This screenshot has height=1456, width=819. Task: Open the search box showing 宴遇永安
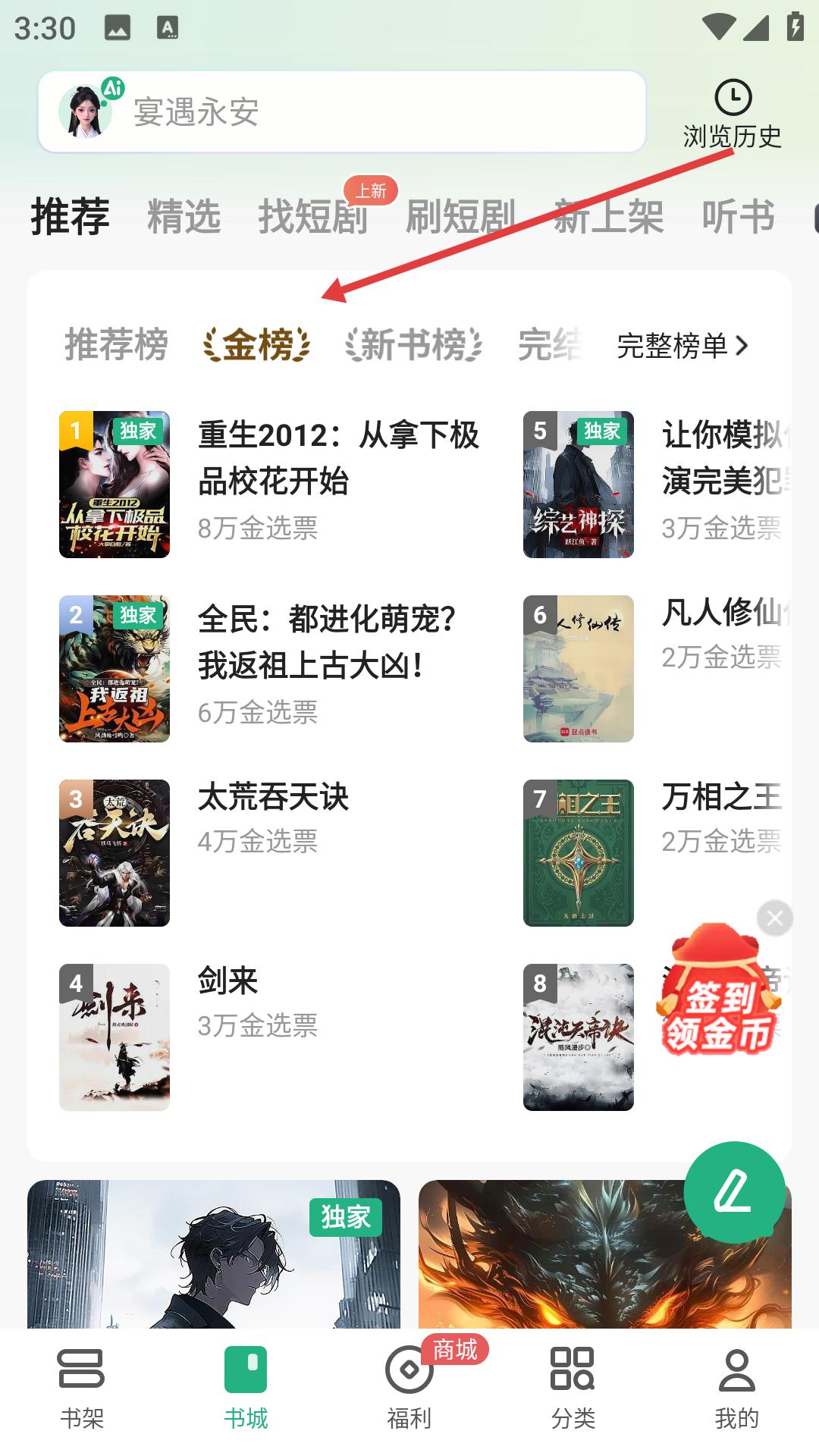[x=341, y=112]
